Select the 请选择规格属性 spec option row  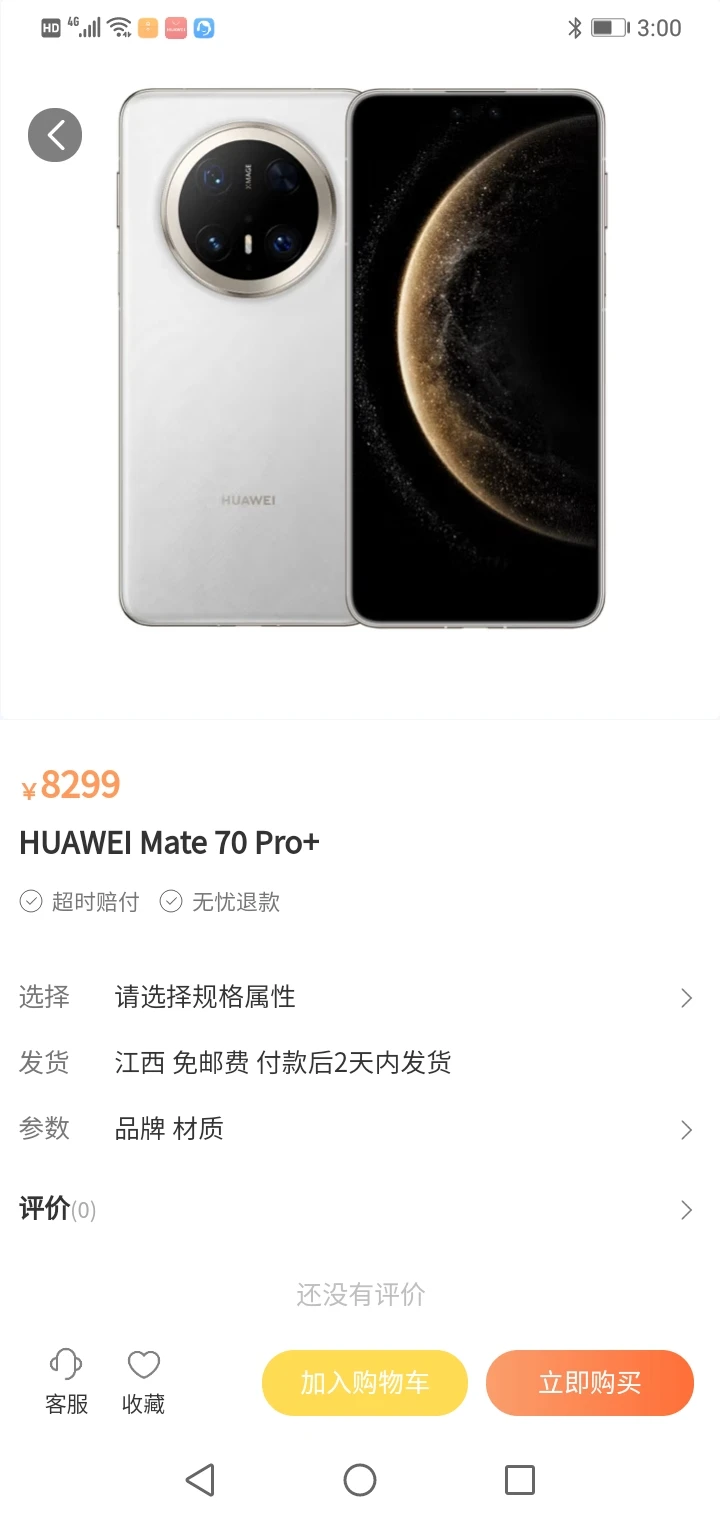(204, 997)
